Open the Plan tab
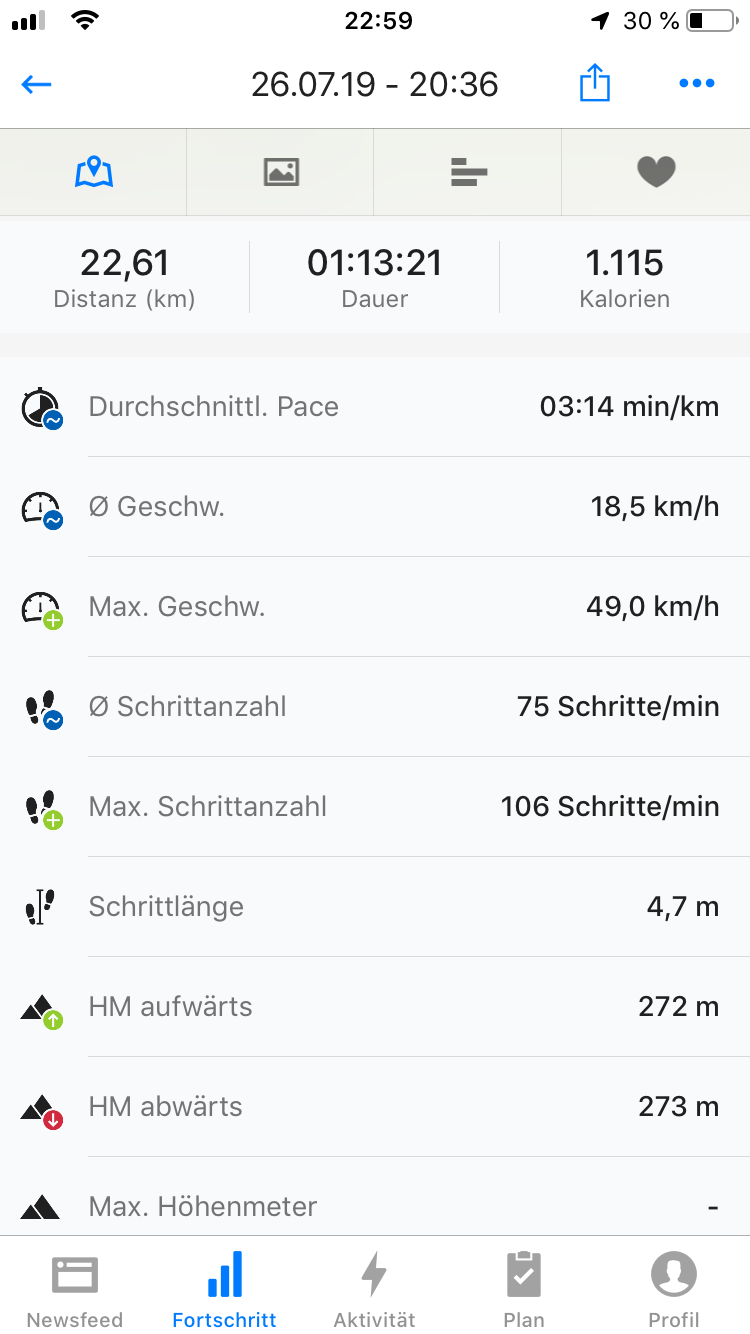 point(524,1288)
